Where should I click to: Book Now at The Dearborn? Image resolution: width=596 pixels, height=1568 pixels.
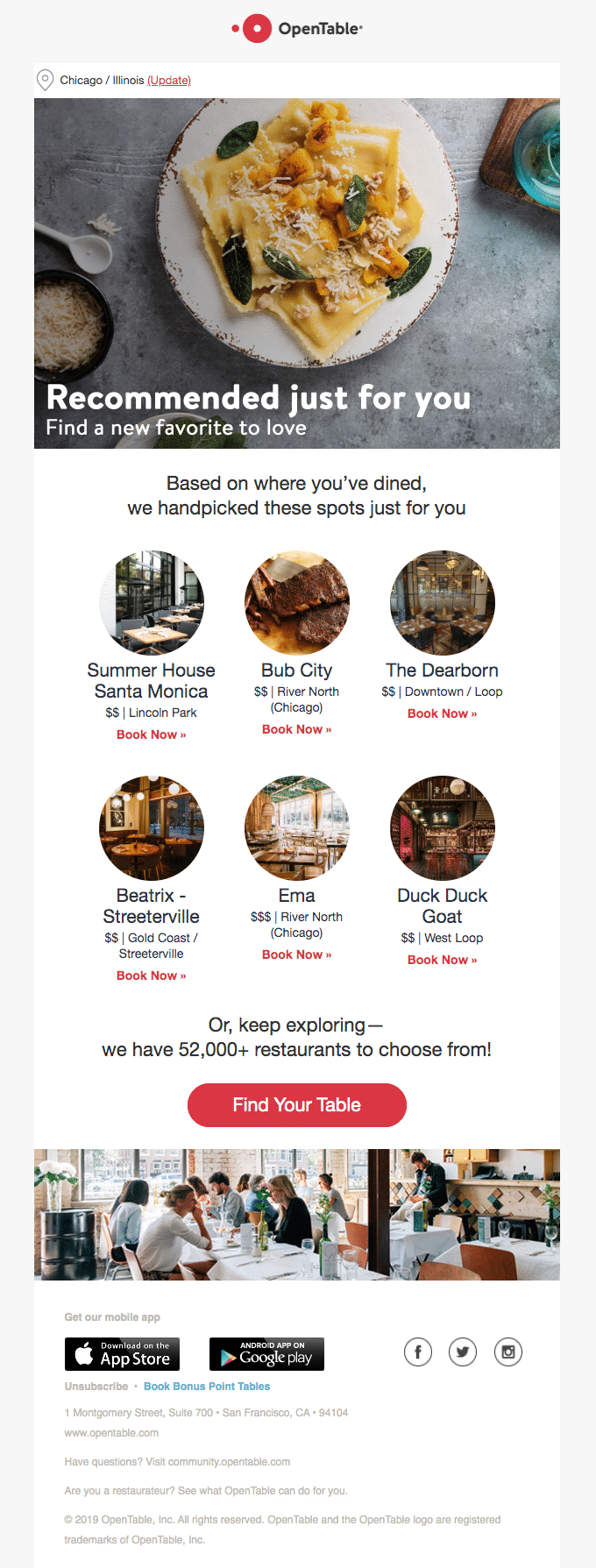pyautogui.click(x=442, y=713)
